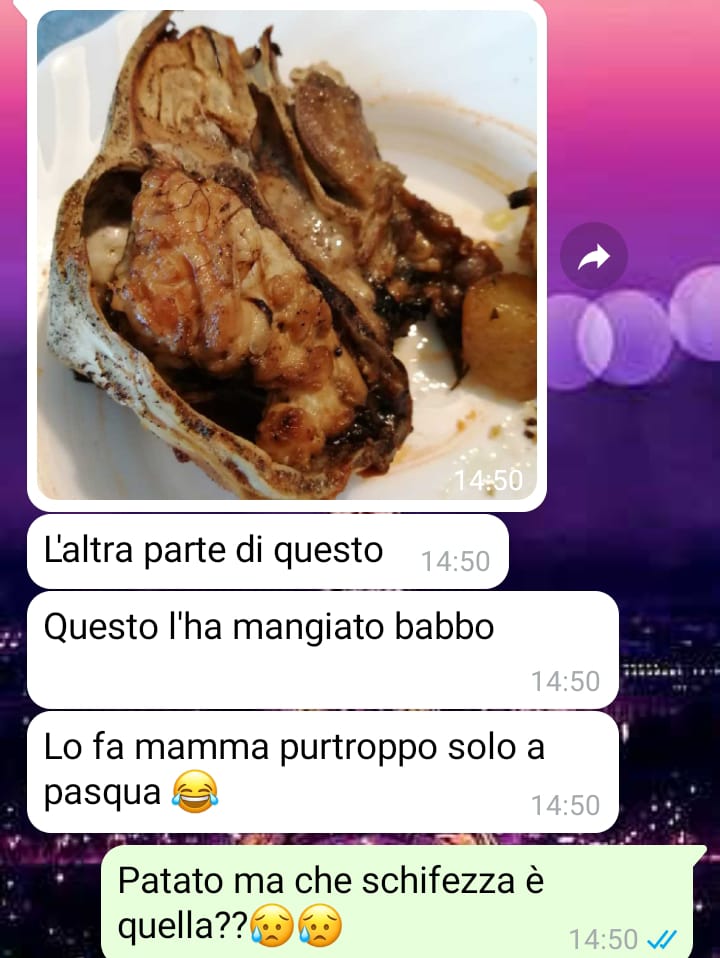The image size is (720, 958).
Task: Forward the received food photo
Action: click(593, 258)
